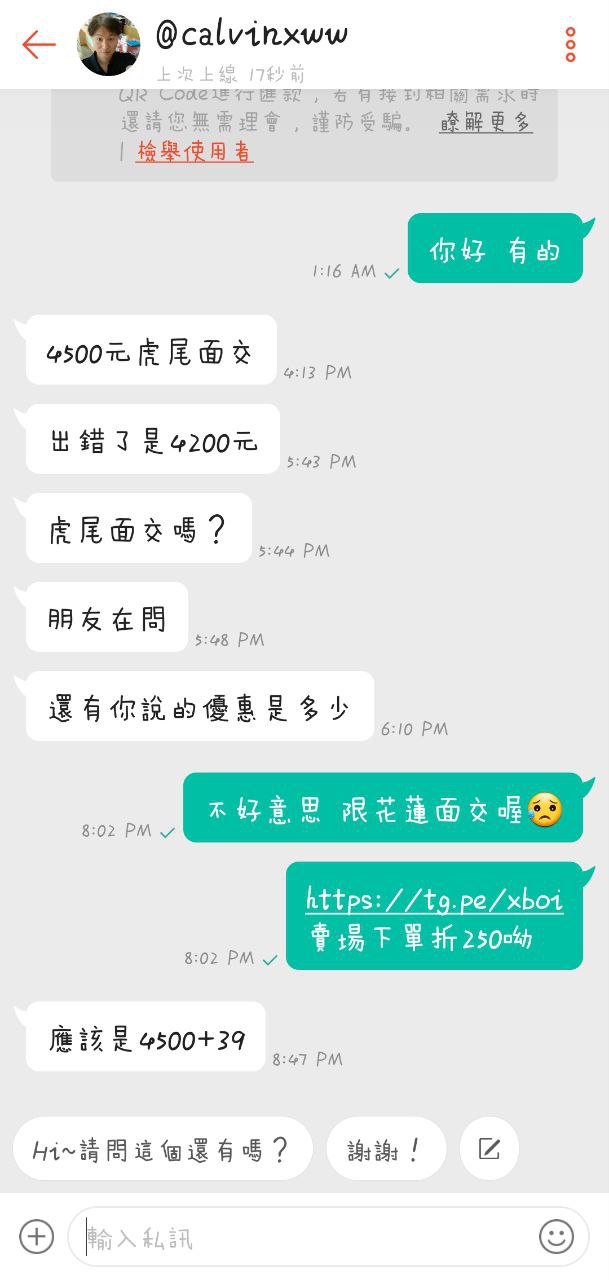The image size is (609, 1280).
Task: Choose the 謝謝！ quick reply chip
Action: pos(386,1149)
